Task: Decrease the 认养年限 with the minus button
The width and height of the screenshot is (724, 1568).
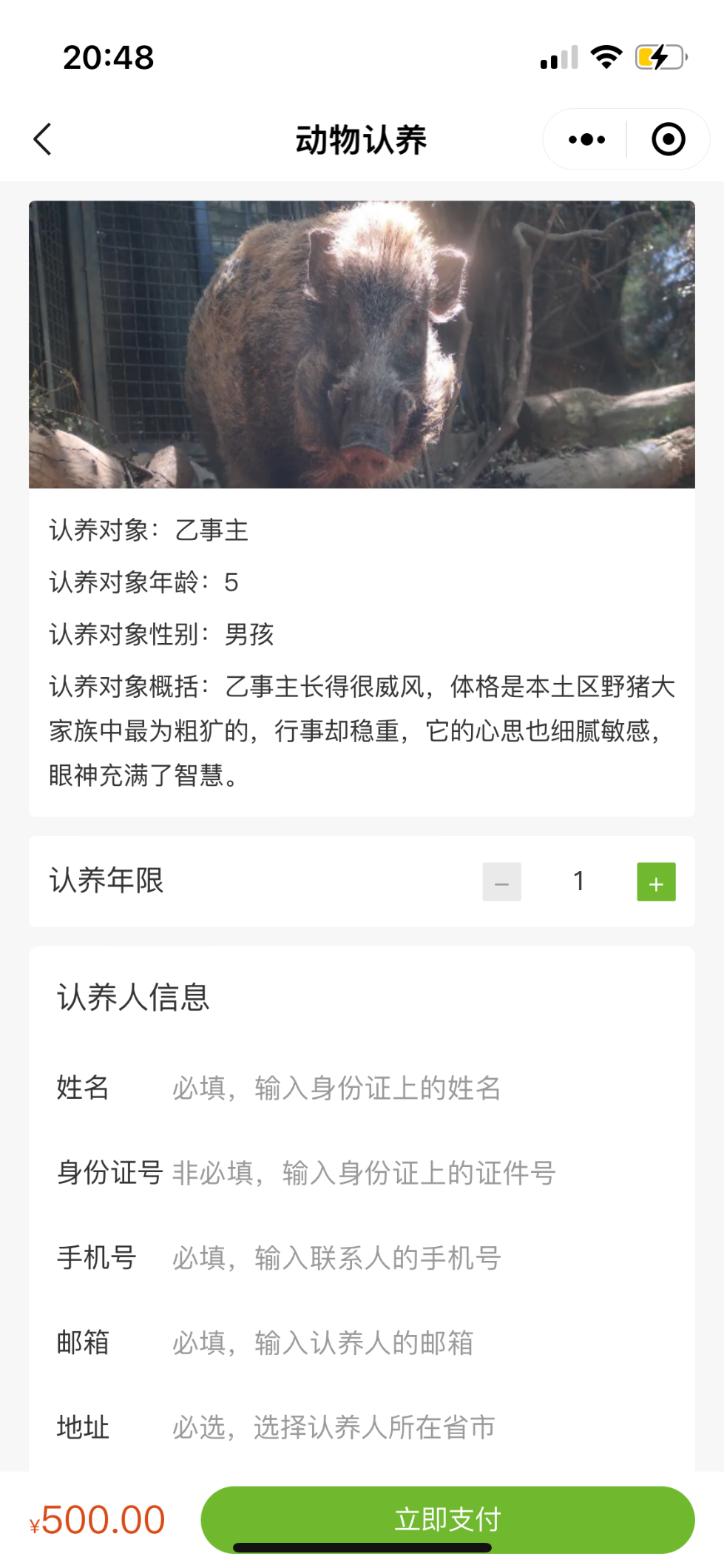Action: tap(501, 881)
